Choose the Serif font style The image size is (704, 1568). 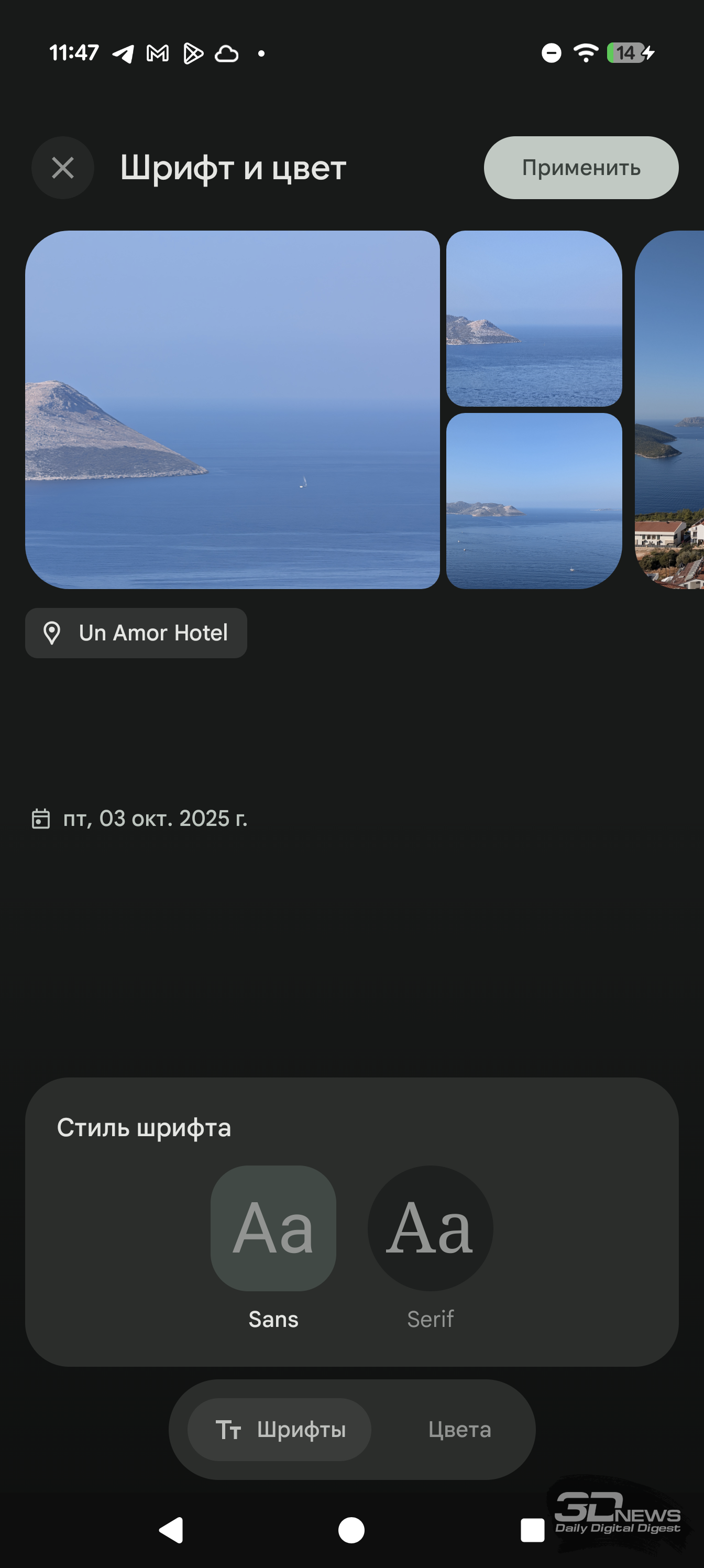[x=430, y=1228]
